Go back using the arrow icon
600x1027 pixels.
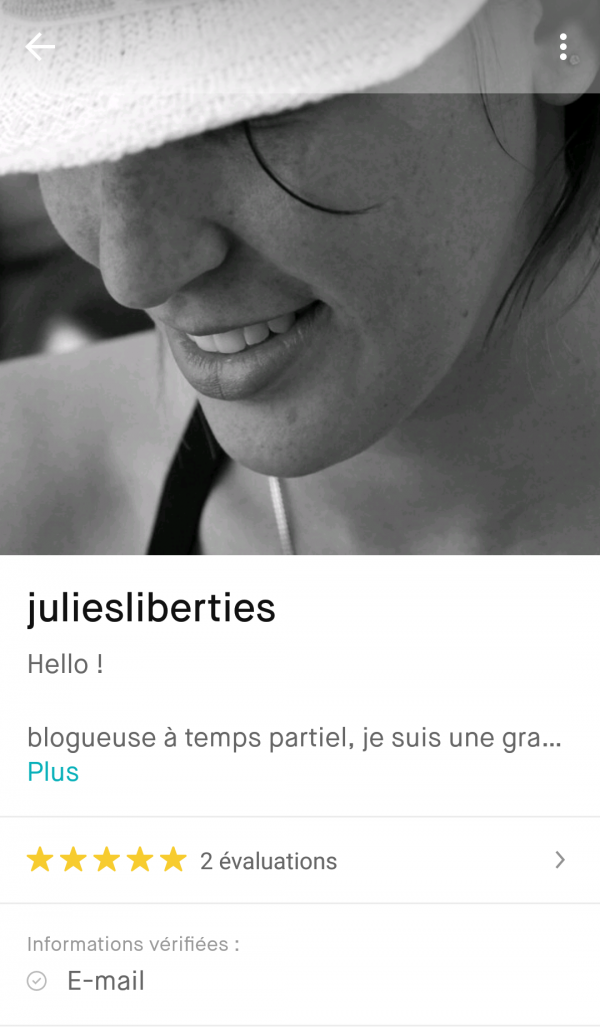pos(40,46)
